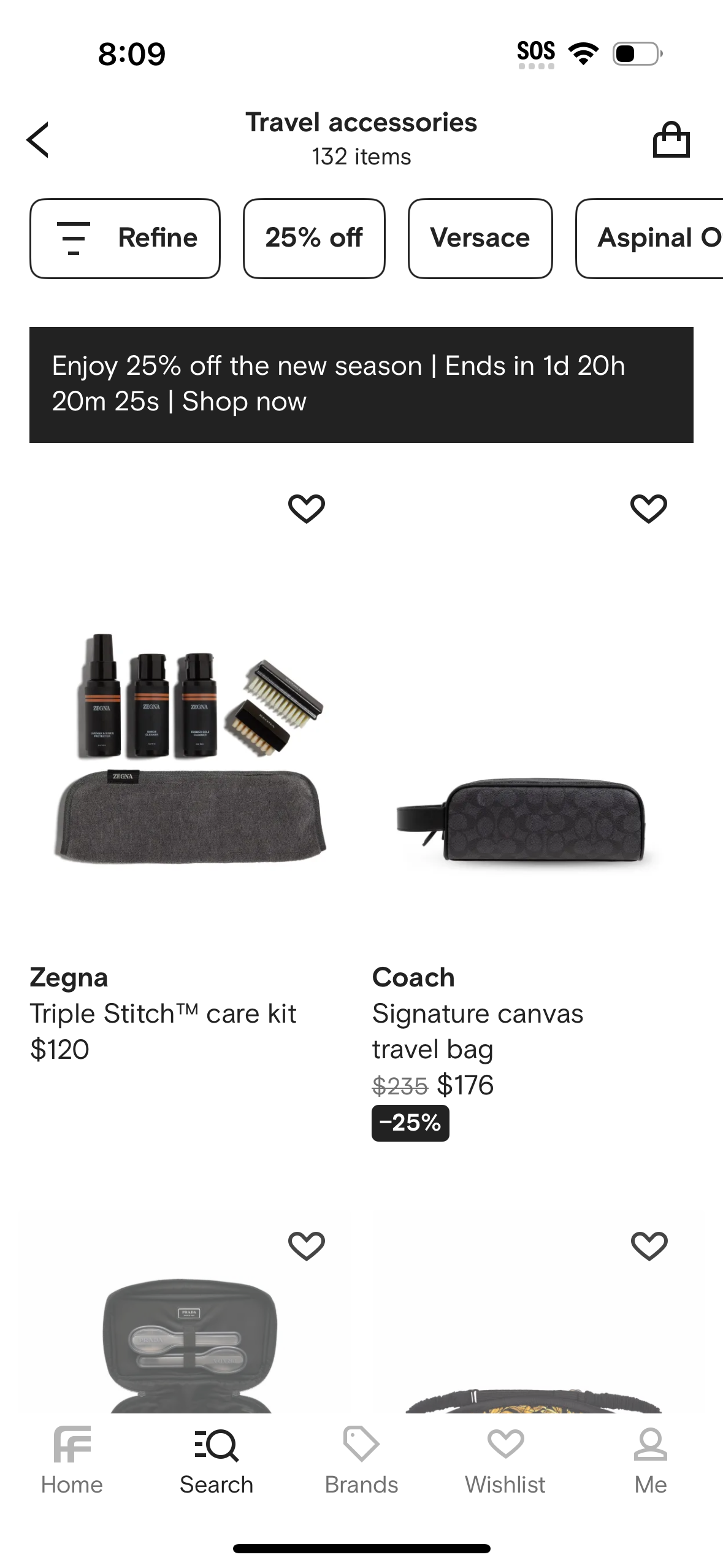Open the Brands tab
Viewport: 723px width, 1568px height.
361,1461
